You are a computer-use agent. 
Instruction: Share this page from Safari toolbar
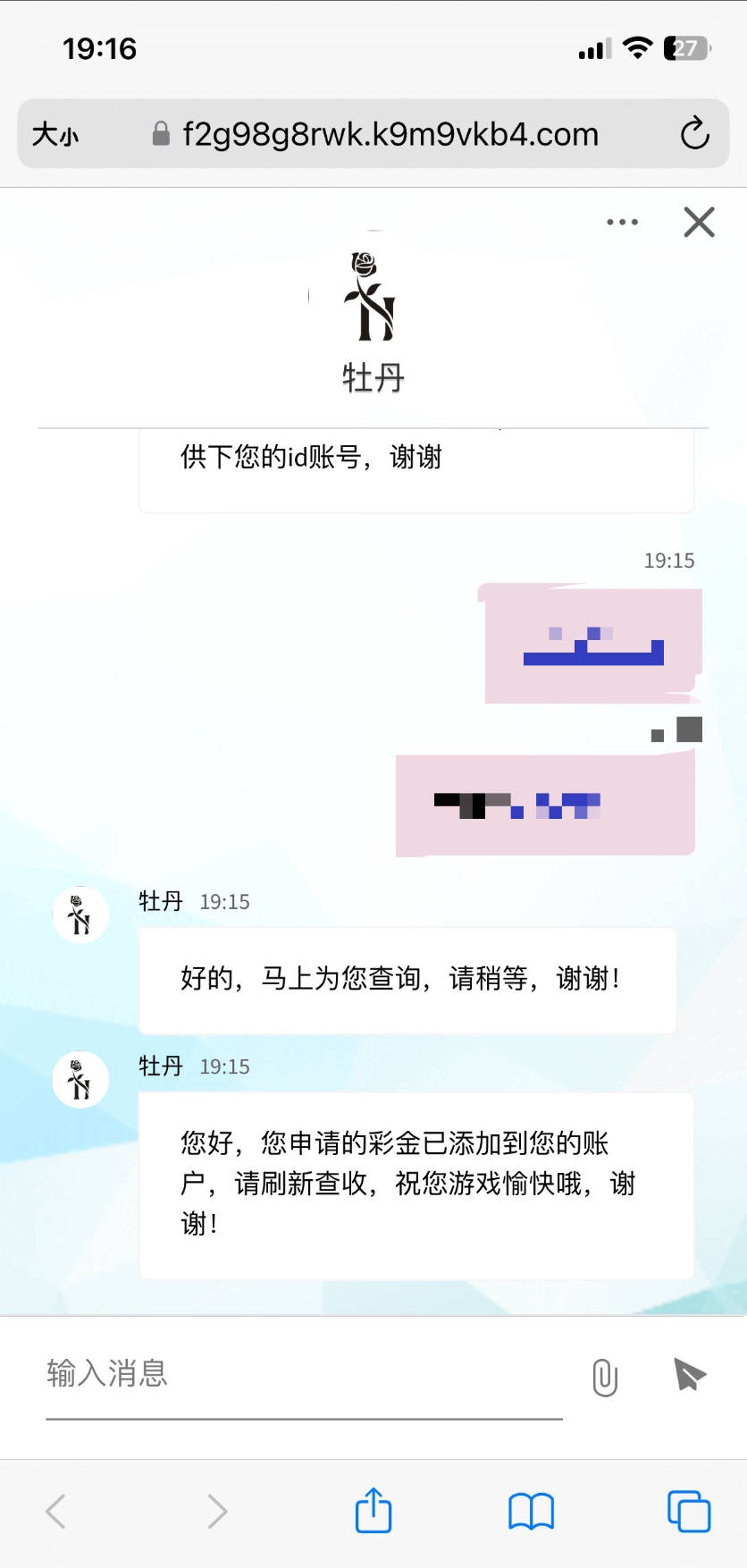(x=373, y=1510)
